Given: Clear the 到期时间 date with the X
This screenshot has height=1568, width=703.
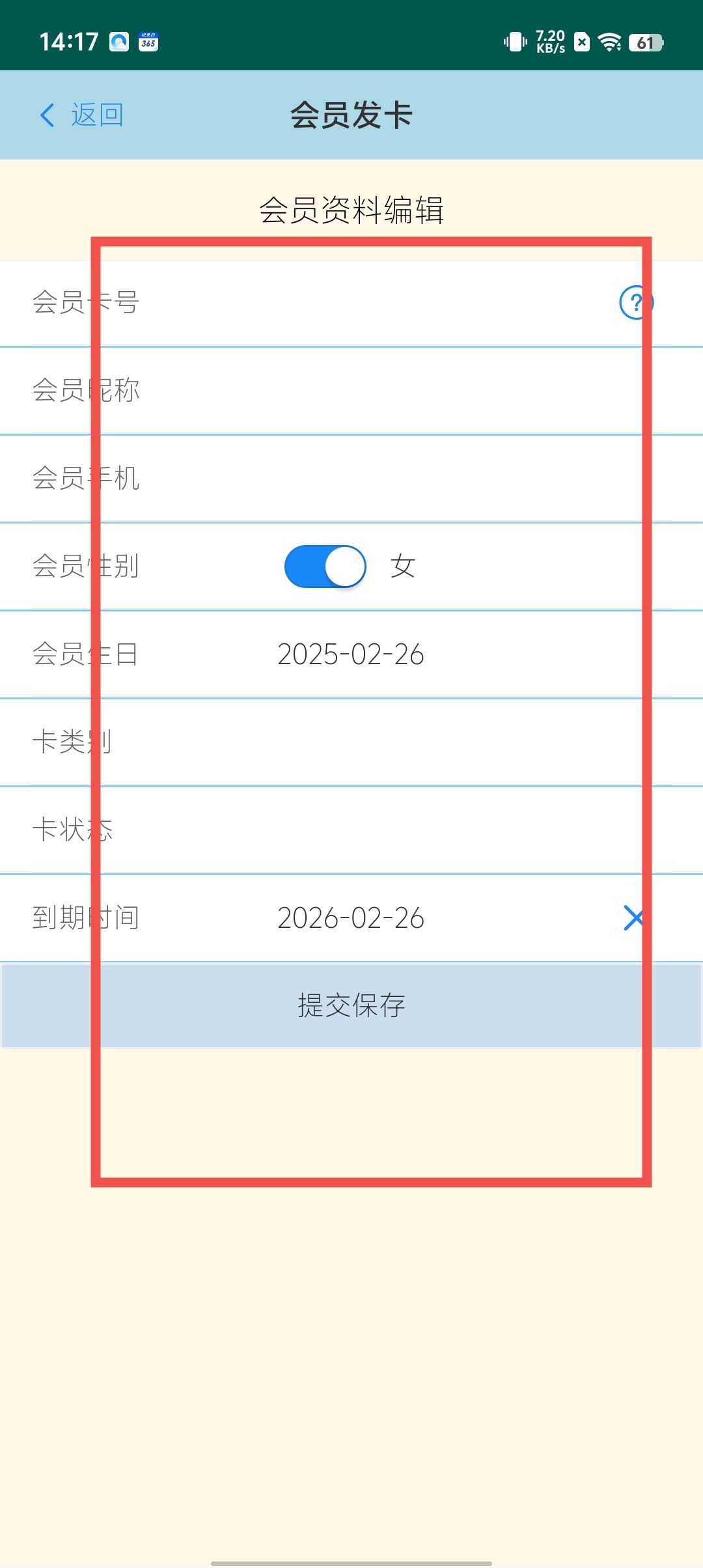Looking at the screenshot, I should [633, 918].
